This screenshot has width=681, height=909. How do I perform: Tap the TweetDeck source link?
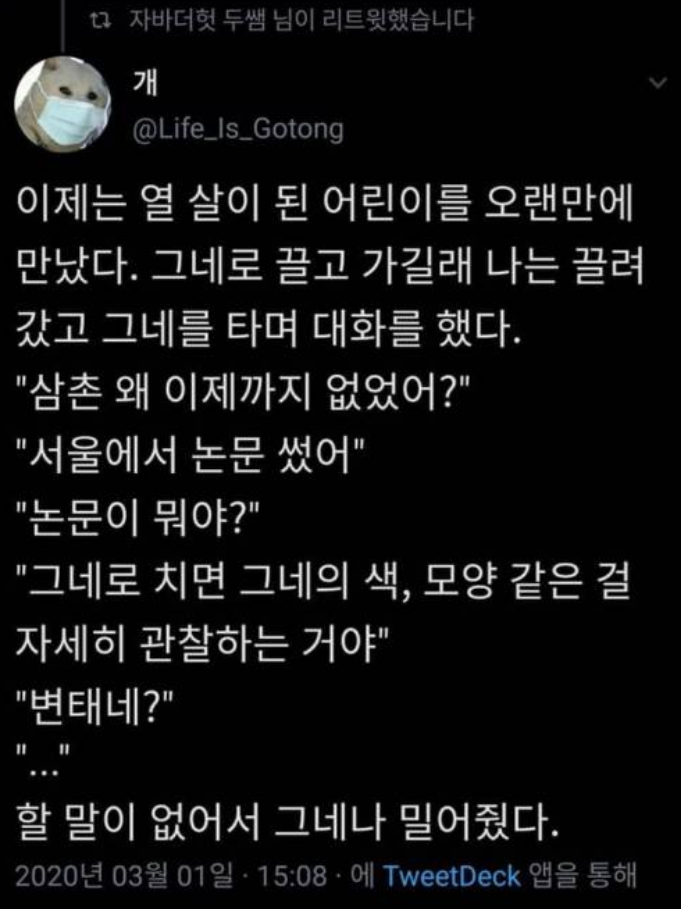coord(451,877)
